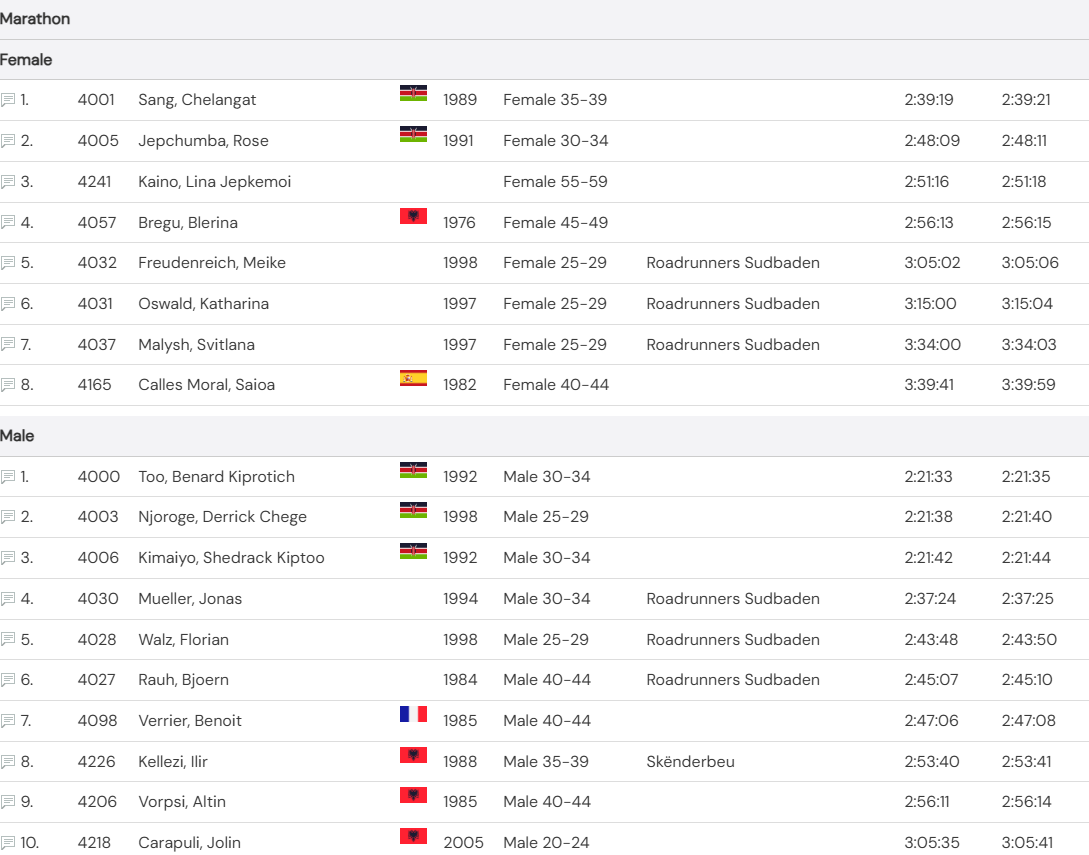Viewport: 1089px width, 855px height.
Task: View Rose Jepchumba's race result
Action: tap(8, 141)
